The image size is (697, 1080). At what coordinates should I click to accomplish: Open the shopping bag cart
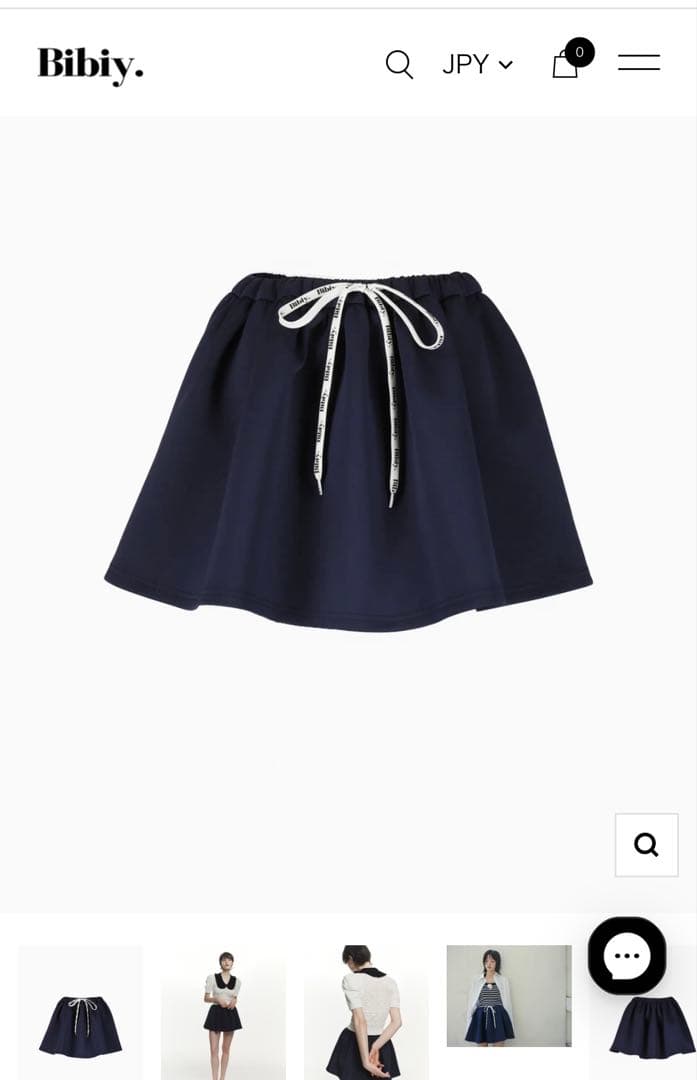pyautogui.click(x=566, y=64)
